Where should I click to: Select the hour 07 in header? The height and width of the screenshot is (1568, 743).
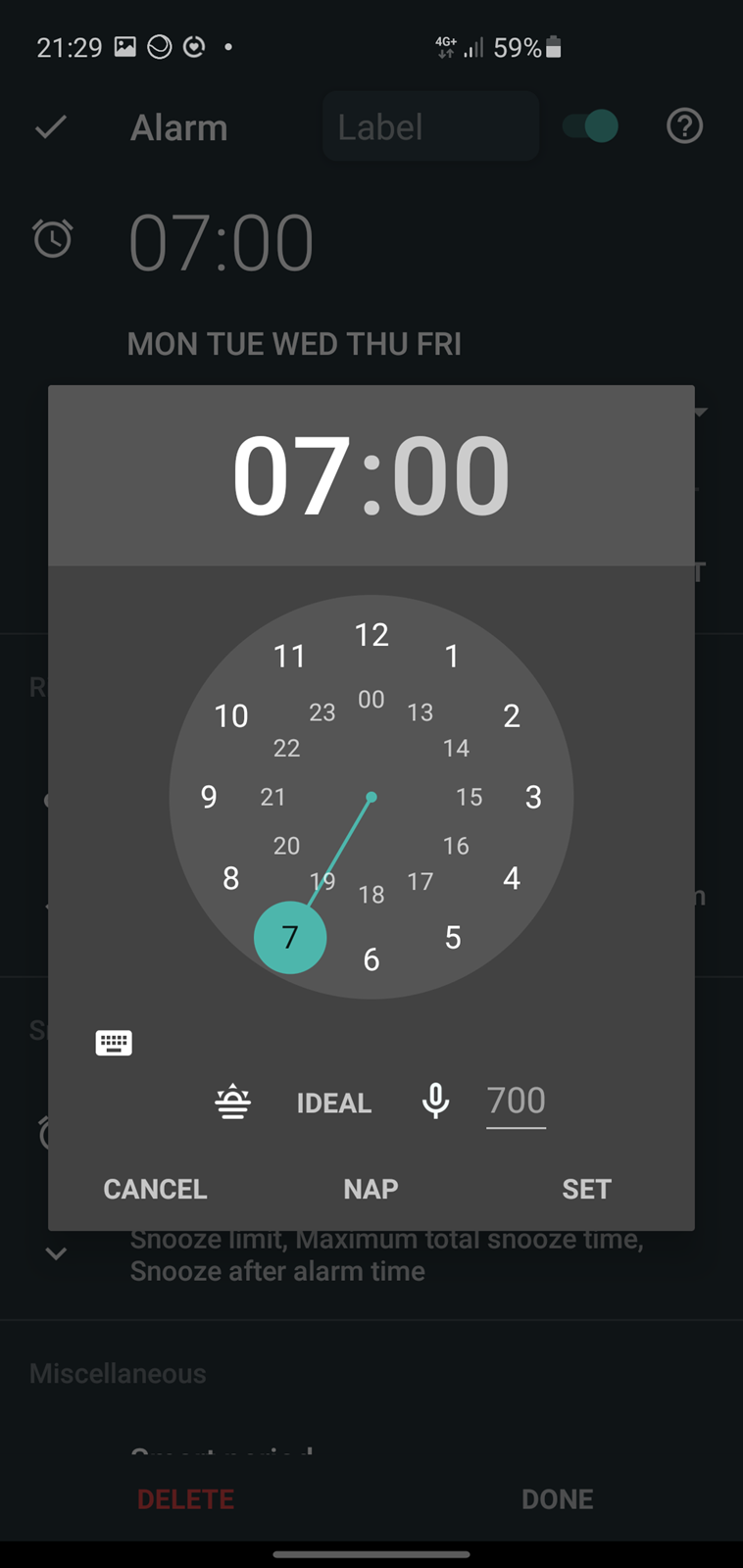point(291,475)
